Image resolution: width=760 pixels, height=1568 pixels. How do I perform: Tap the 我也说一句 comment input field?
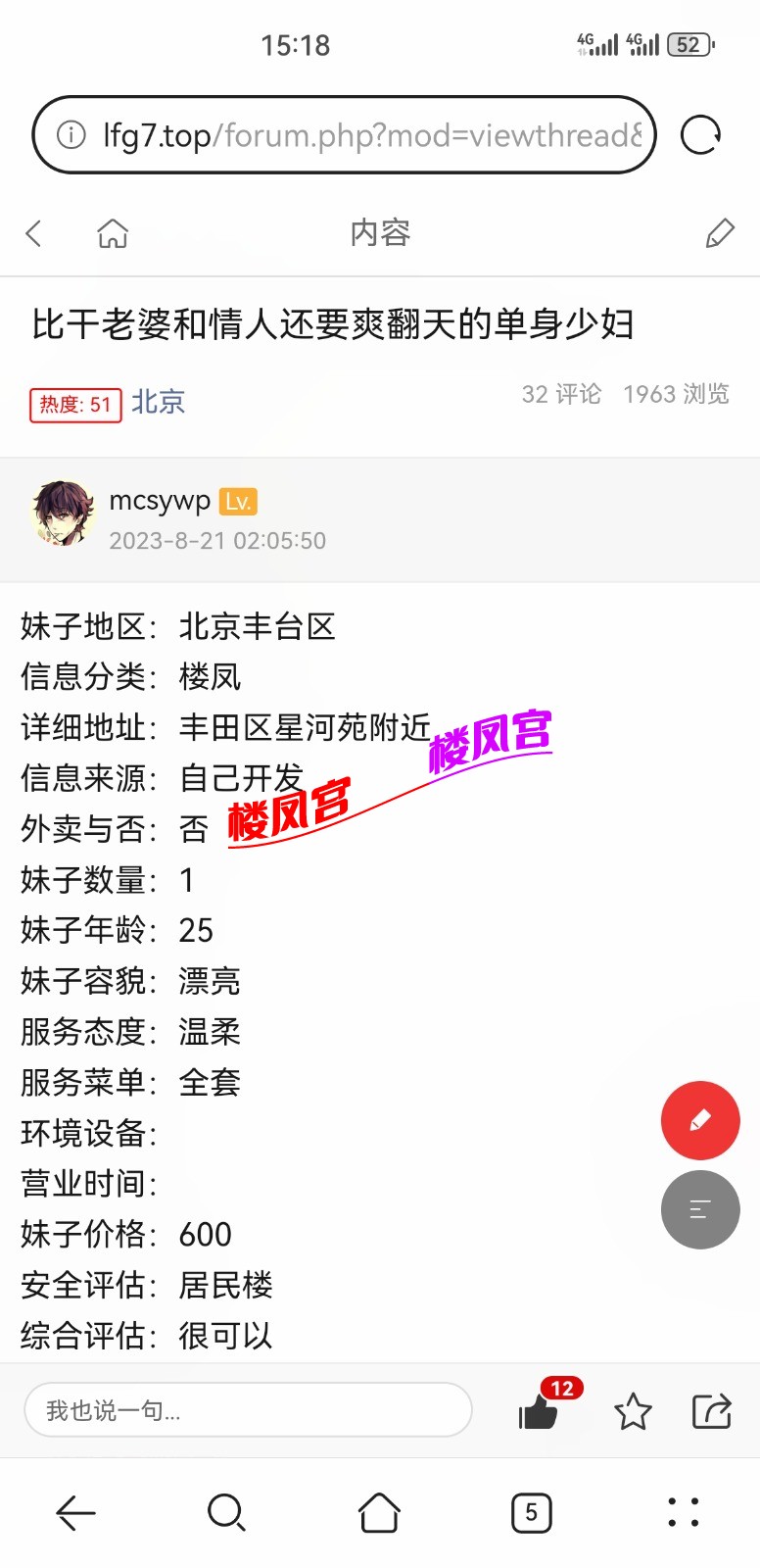[248, 1410]
